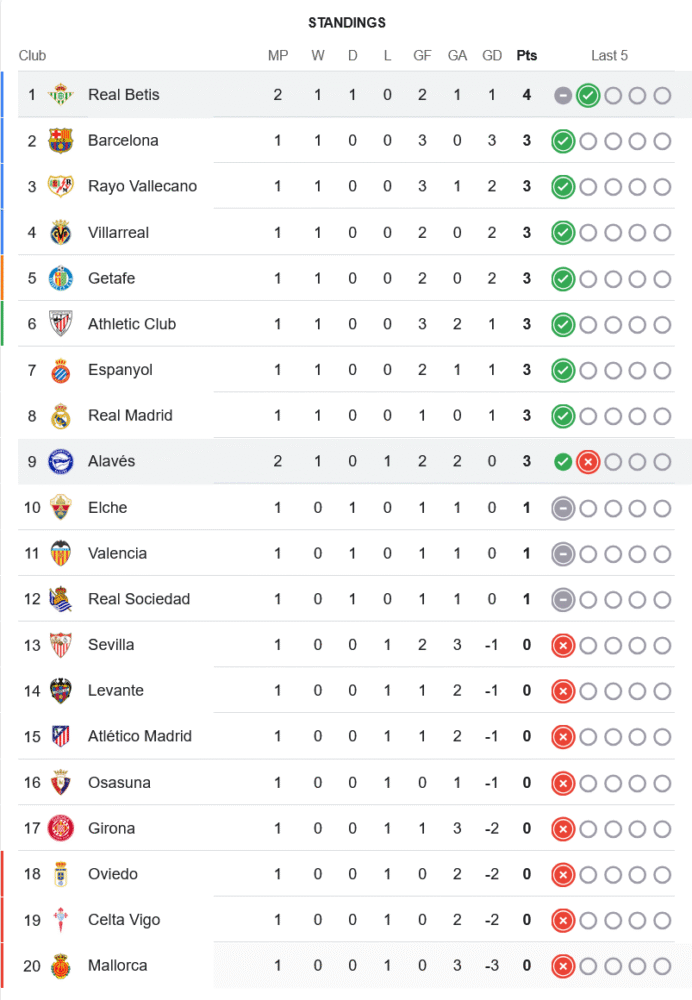This screenshot has width=692, height=1000.
Task: Open the Barcelona row in standings
Action: tap(123, 141)
